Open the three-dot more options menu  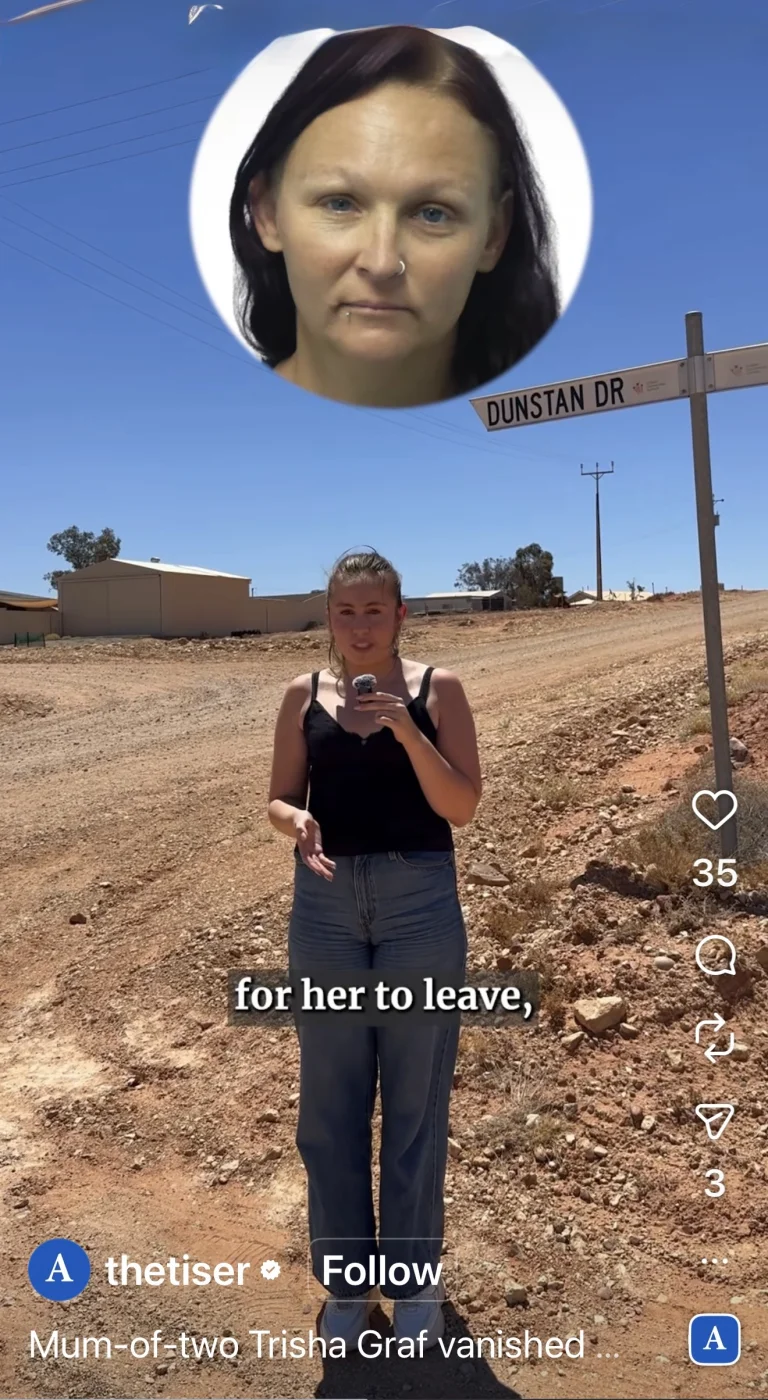714,1261
